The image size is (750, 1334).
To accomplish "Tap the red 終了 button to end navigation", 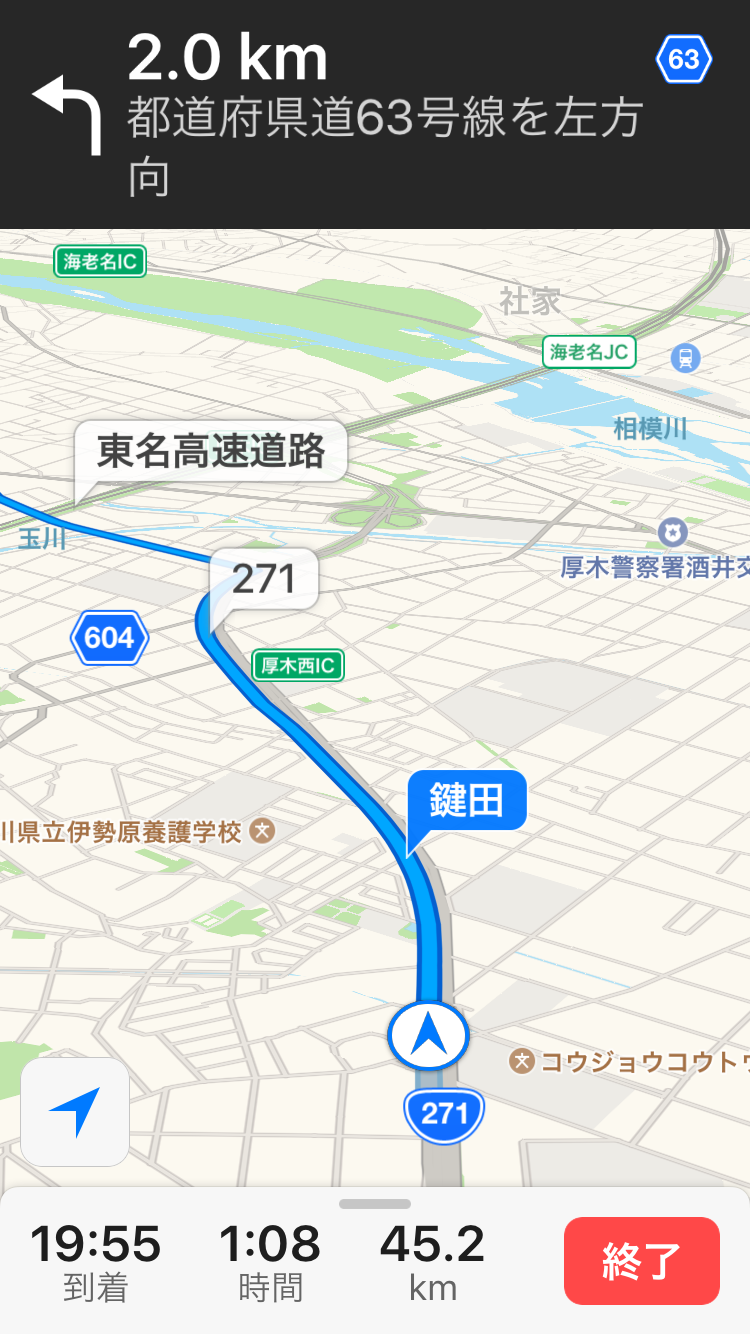I will point(641,1261).
